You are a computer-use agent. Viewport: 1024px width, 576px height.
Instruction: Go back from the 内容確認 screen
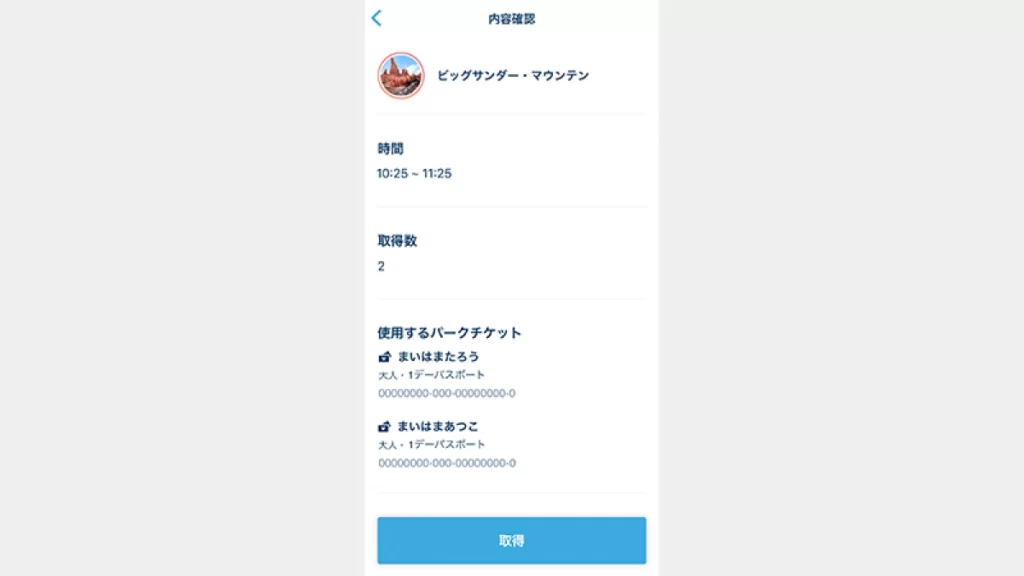tap(377, 18)
